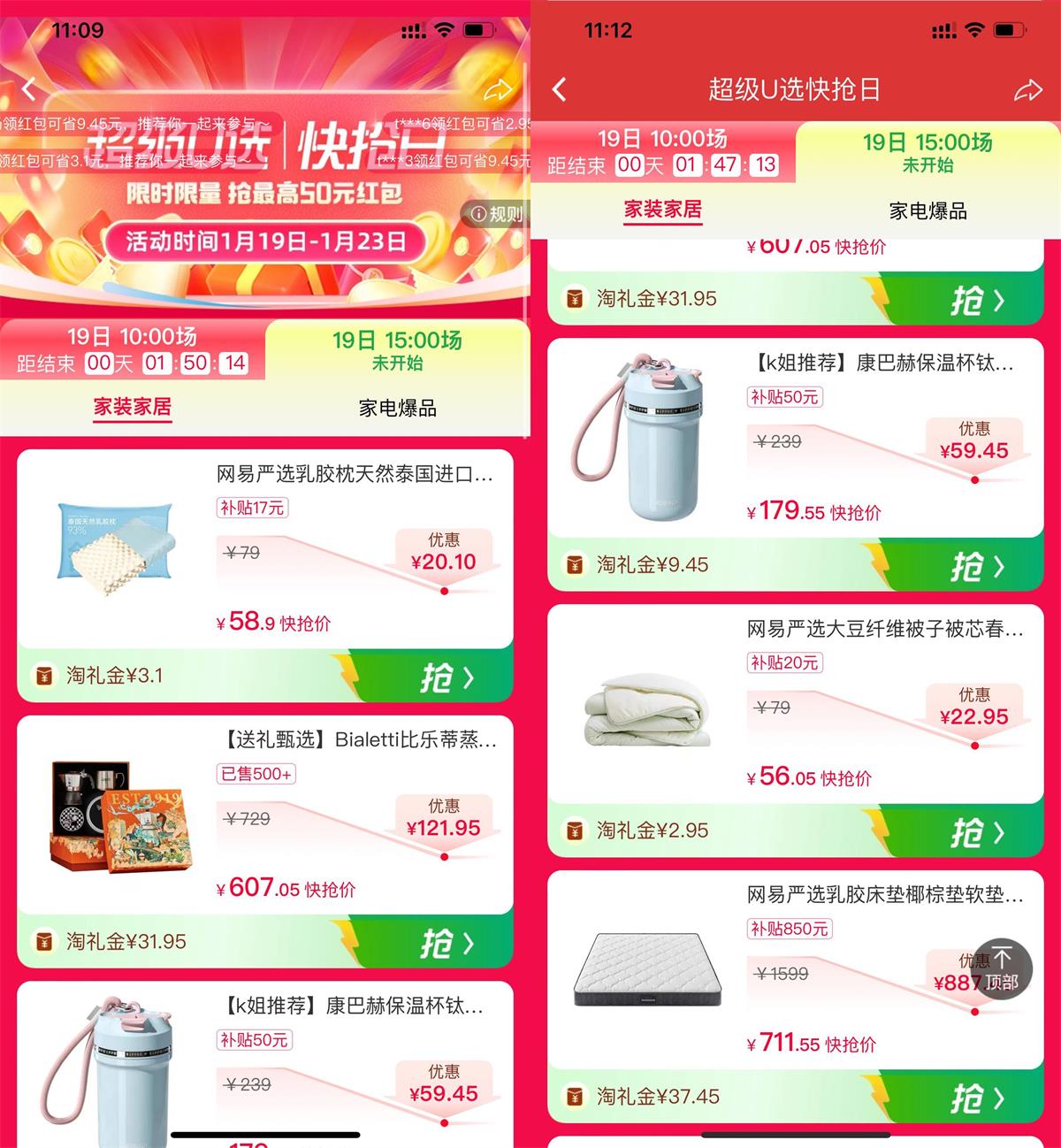Screen dimensions: 1061x1148
Task: Tap 抢 on the 大豆纤维被子 item
Action: [973, 831]
